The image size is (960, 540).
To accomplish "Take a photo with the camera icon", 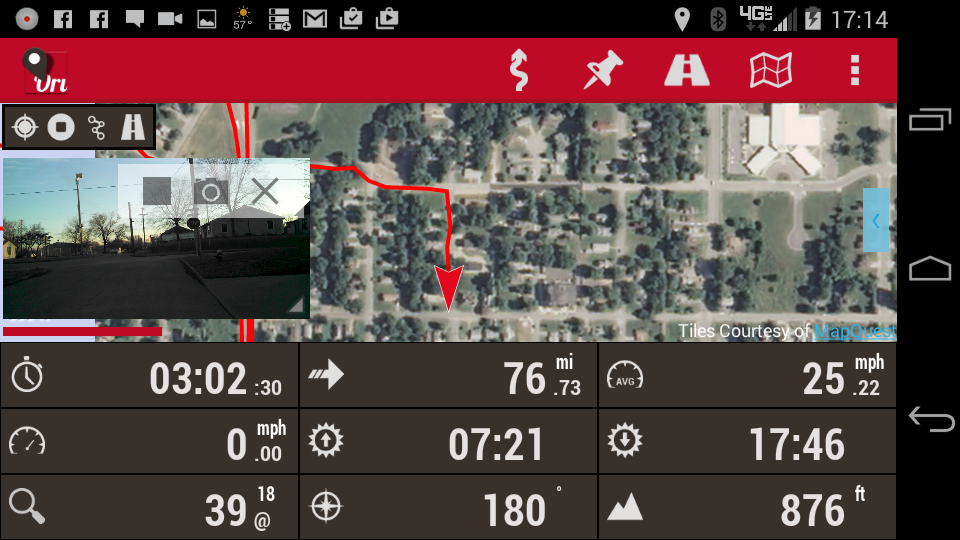I will [210, 190].
